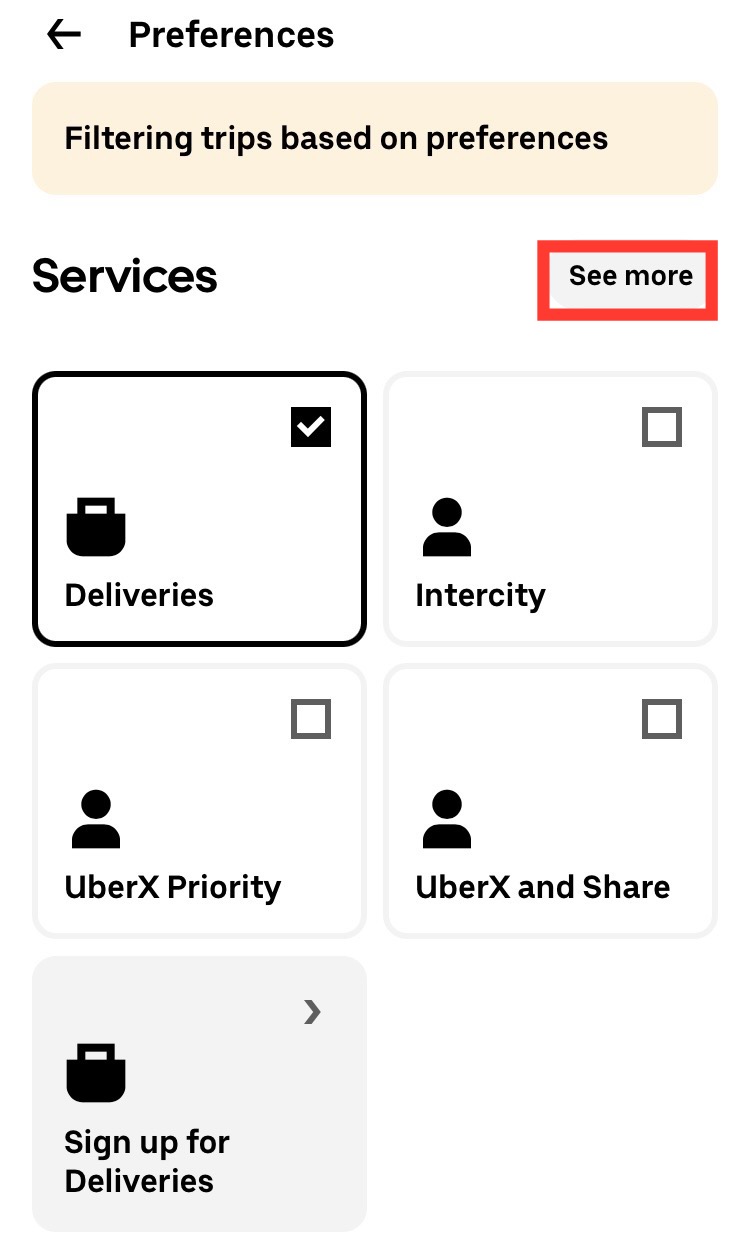This screenshot has width=750, height=1251.
Task: Select the Deliveries bag icon
Action: pos(95,527)
